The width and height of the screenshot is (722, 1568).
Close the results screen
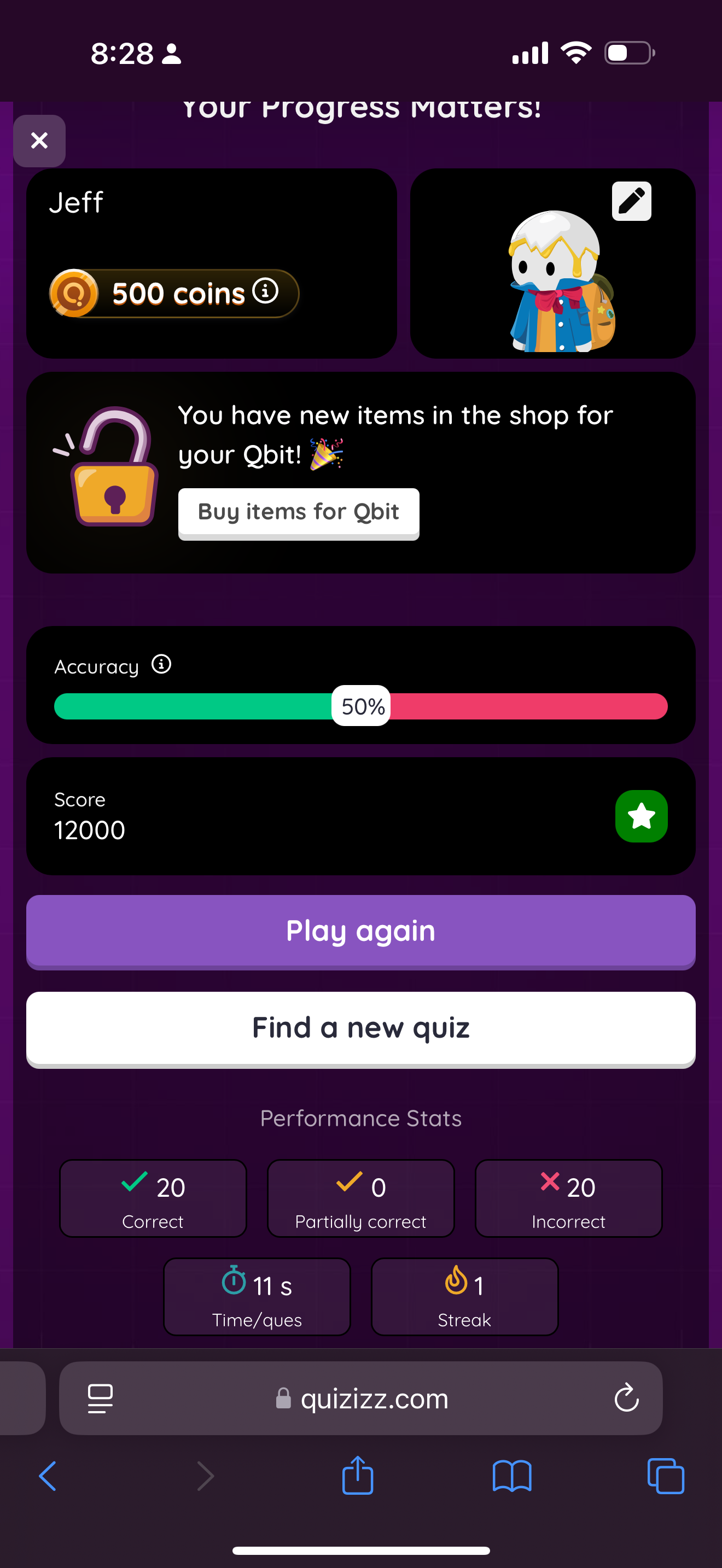point(39,141)
